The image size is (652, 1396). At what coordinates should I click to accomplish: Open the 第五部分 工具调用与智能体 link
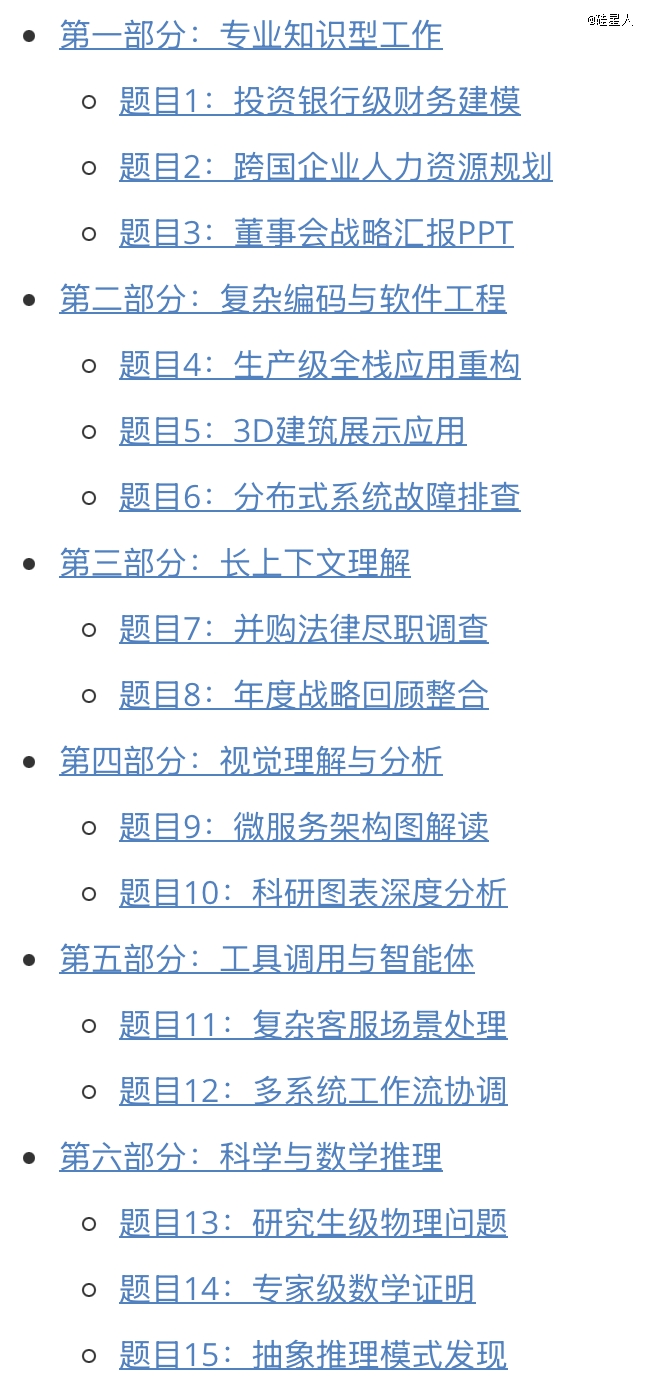coord(266,960)
